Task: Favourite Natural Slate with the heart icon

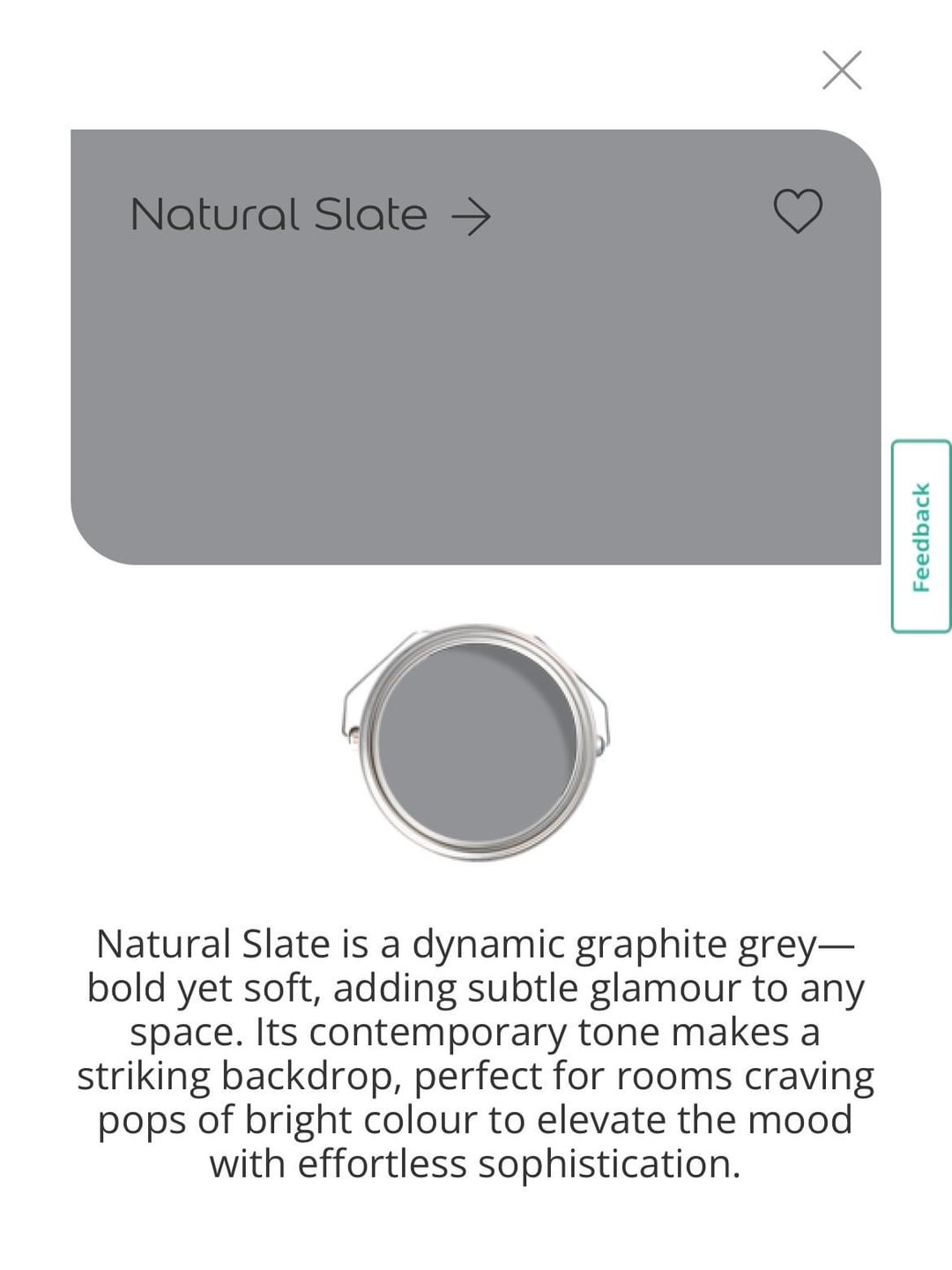Action: tap(798, 212)
